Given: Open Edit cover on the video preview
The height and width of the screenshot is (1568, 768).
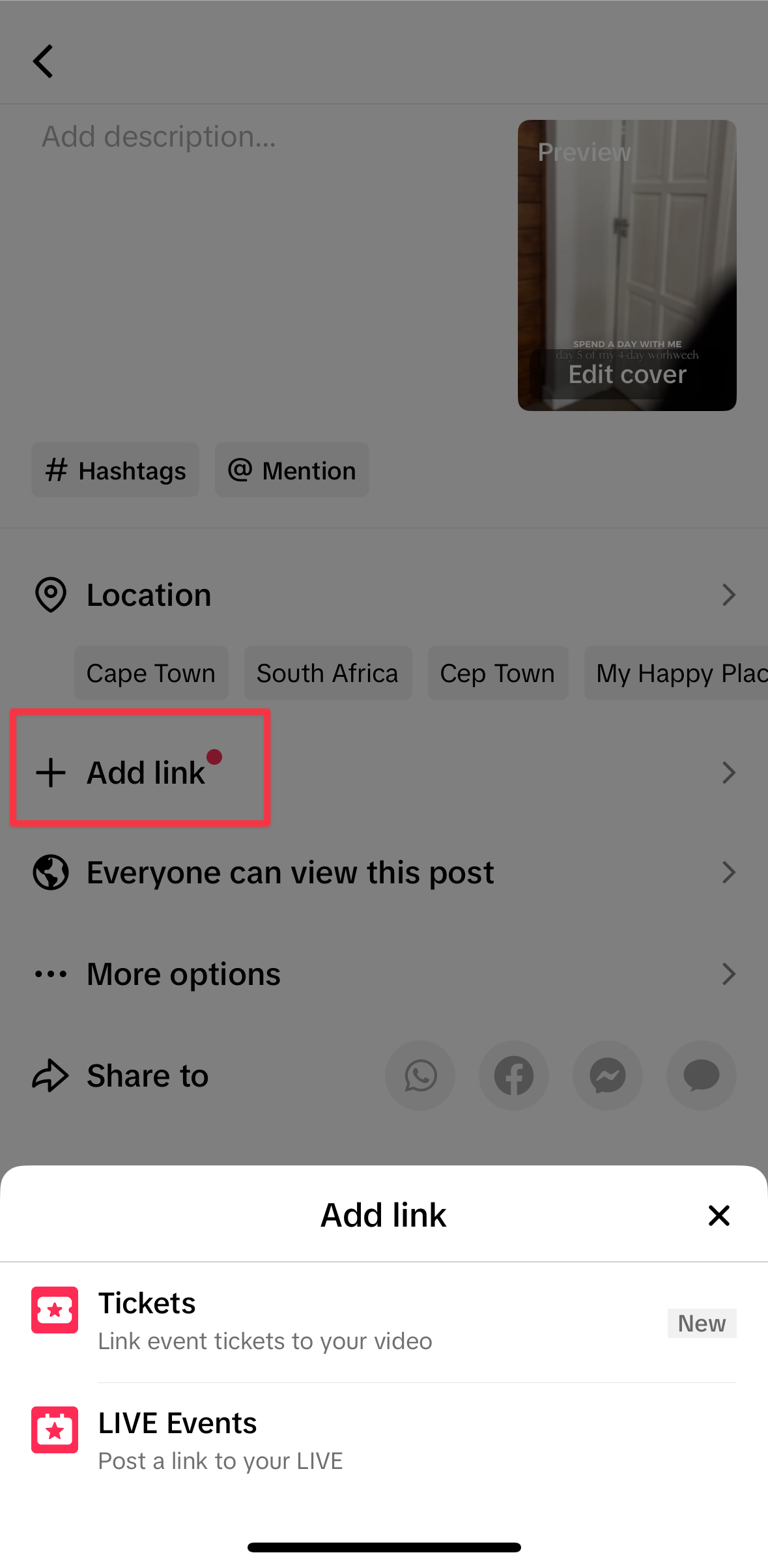Looking at the screenshot, I should pos(626,374).
